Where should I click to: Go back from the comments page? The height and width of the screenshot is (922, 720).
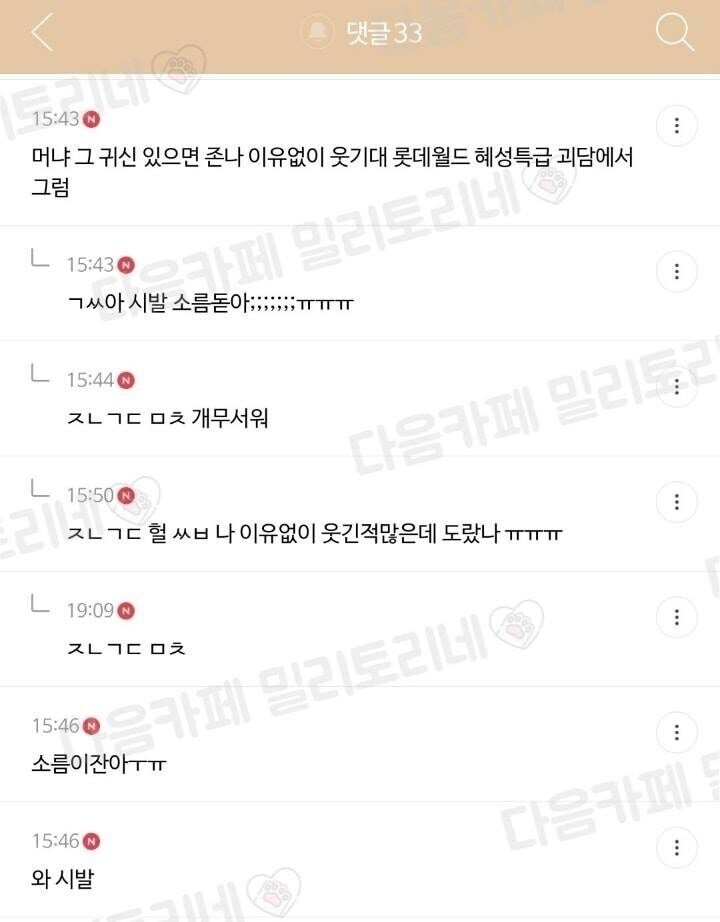pos(42,33)
